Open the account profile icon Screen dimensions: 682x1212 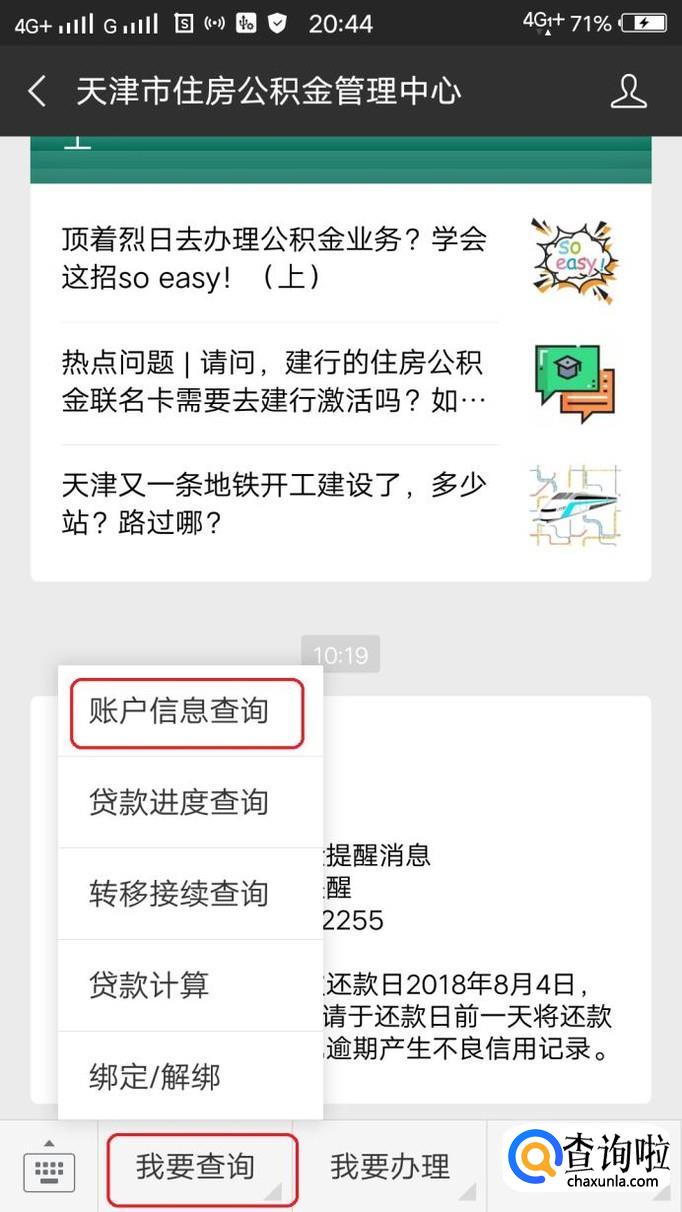pos(628,91)
